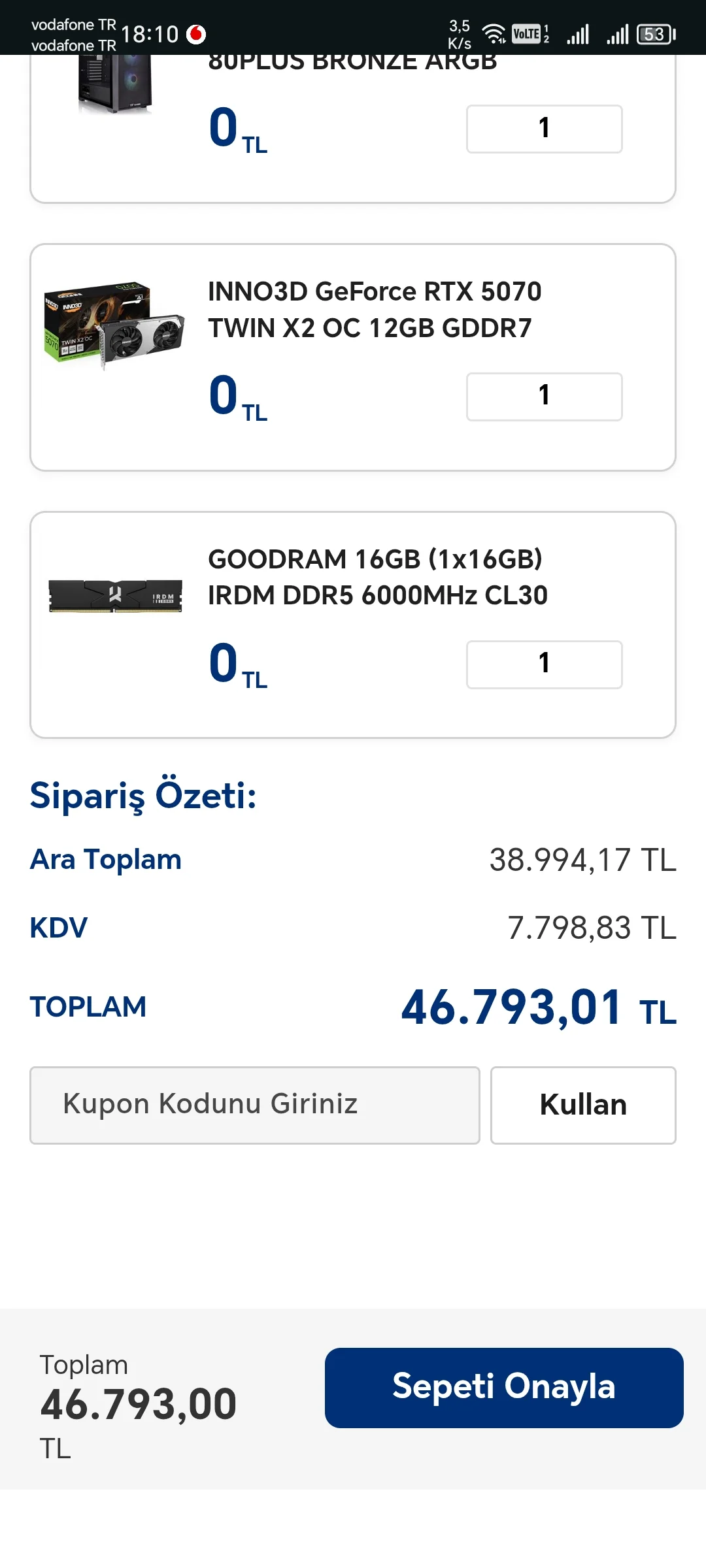Confirm the cart with Sepeti Onayla

pos(503,1387)
